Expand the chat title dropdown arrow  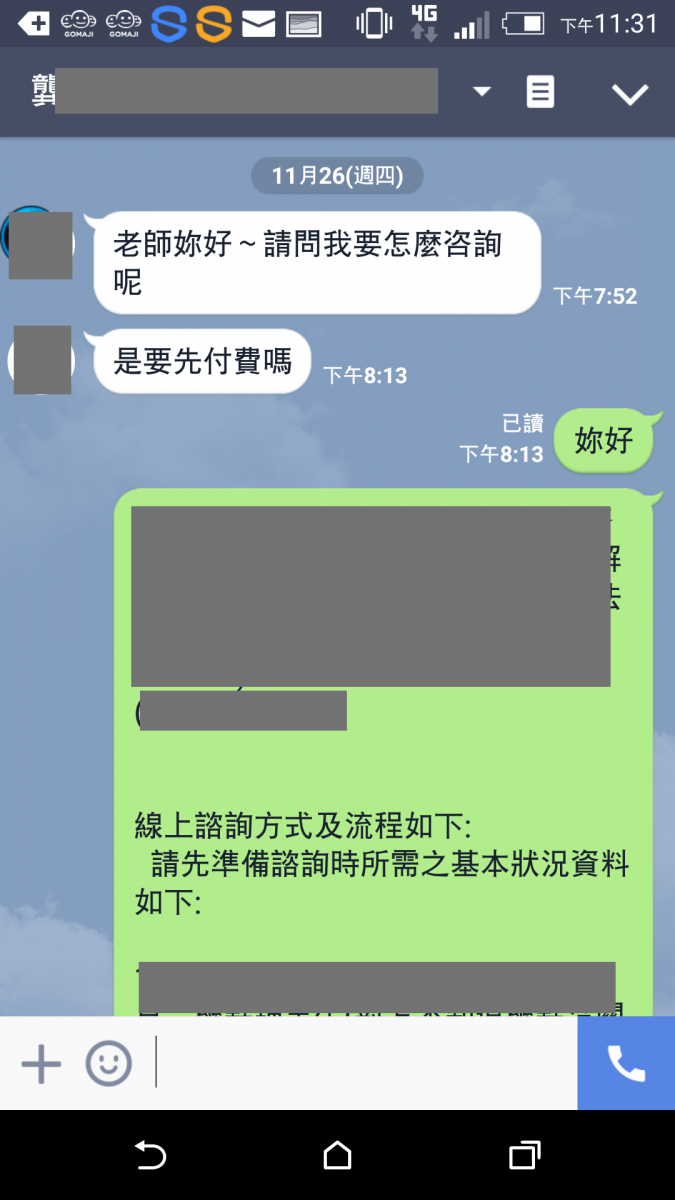(x=482, y=92)
